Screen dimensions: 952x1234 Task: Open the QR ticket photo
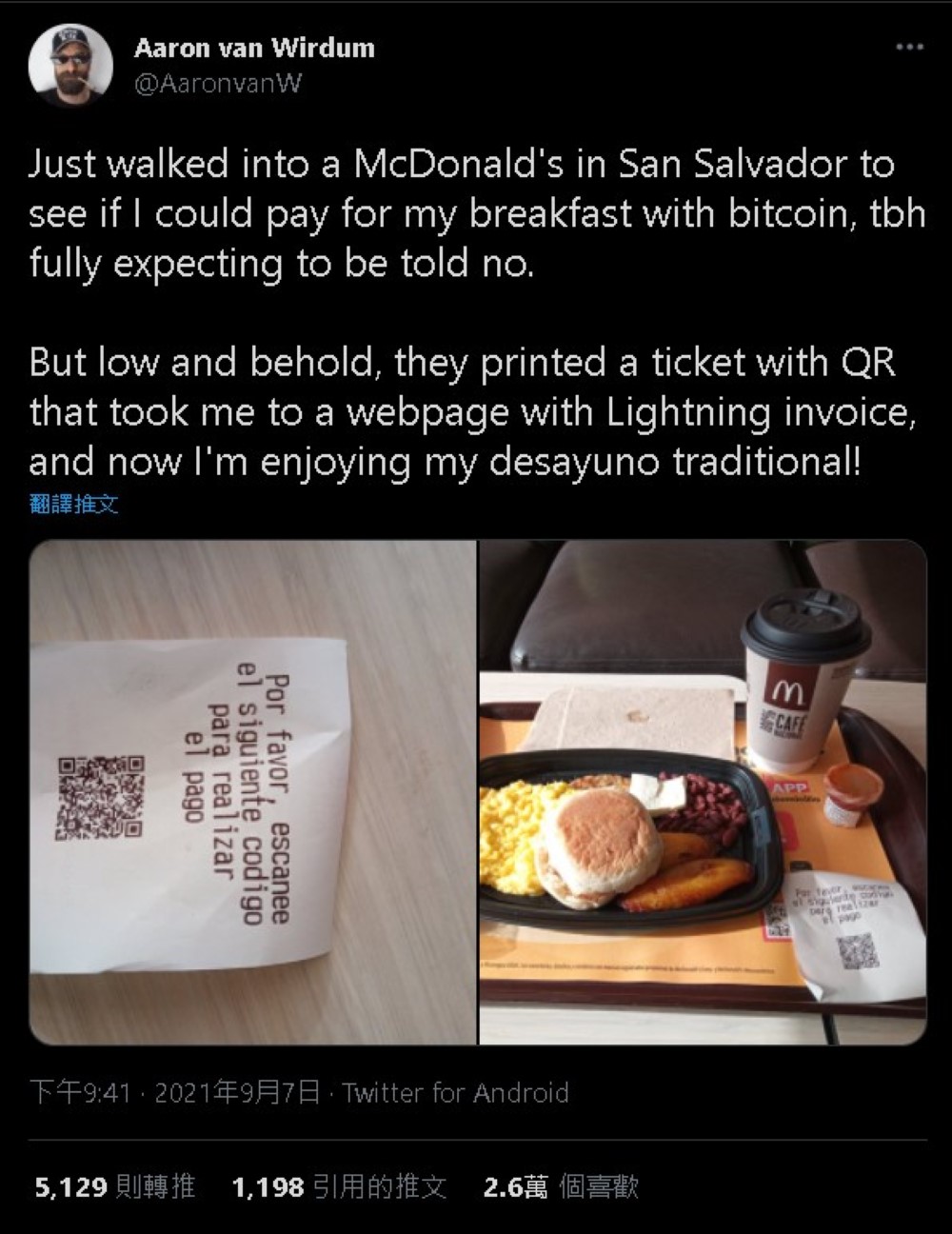click(253, 792)
